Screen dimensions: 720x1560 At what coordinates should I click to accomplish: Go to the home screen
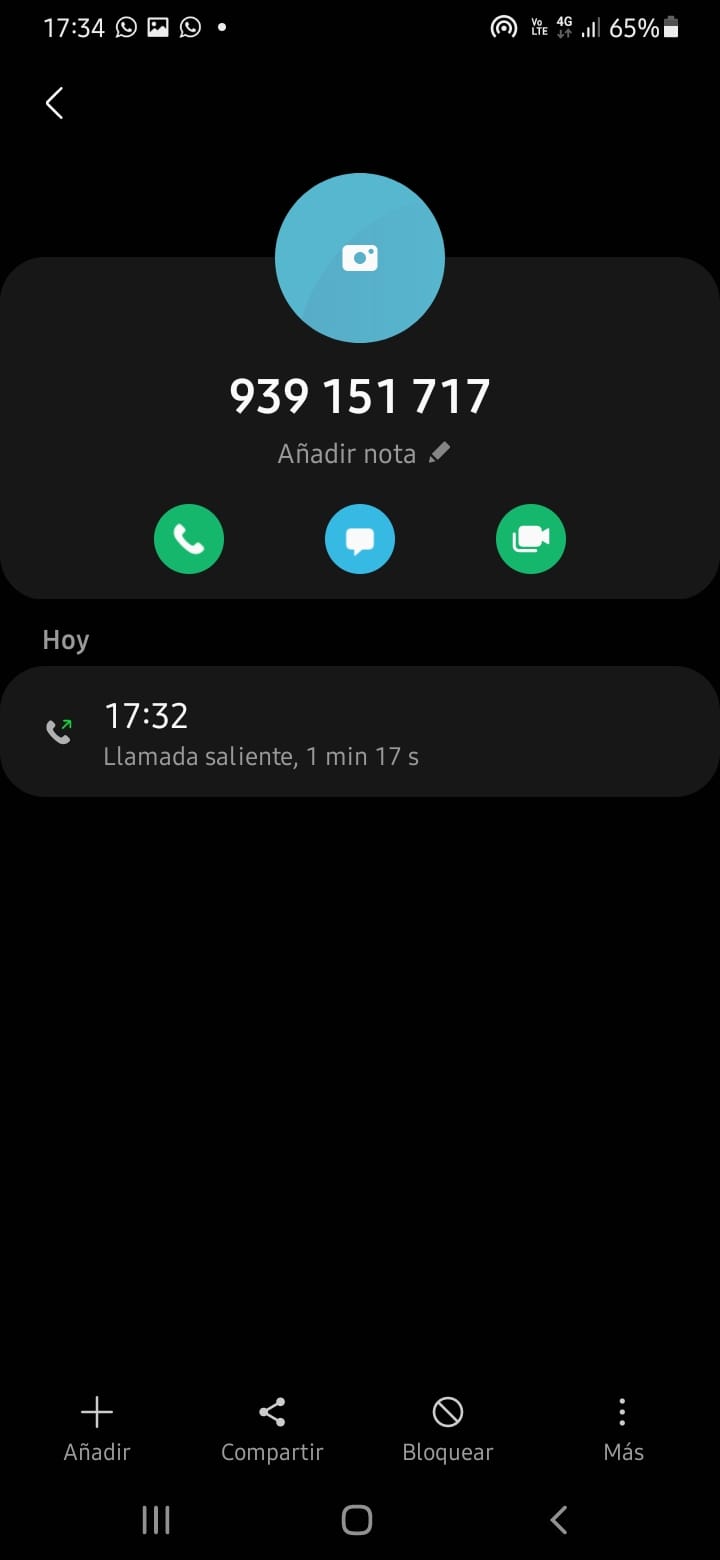point(357,1520)
